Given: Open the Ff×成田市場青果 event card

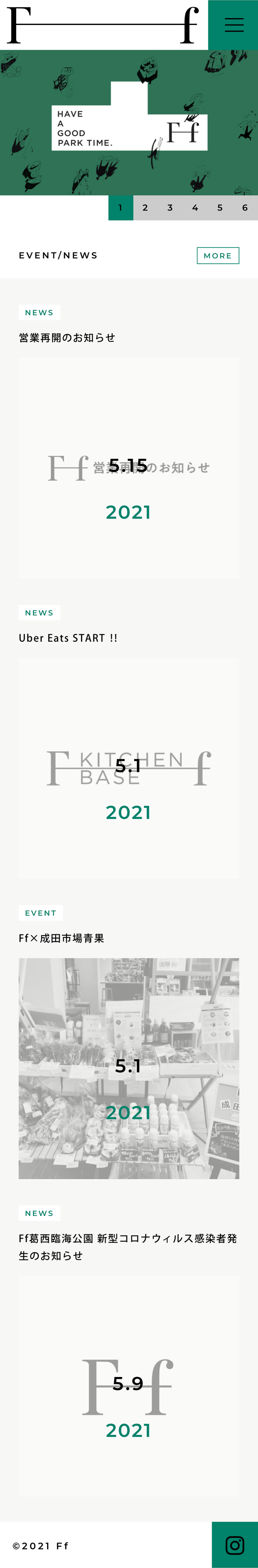Looking at the screenshot, I should point(129,1068).
